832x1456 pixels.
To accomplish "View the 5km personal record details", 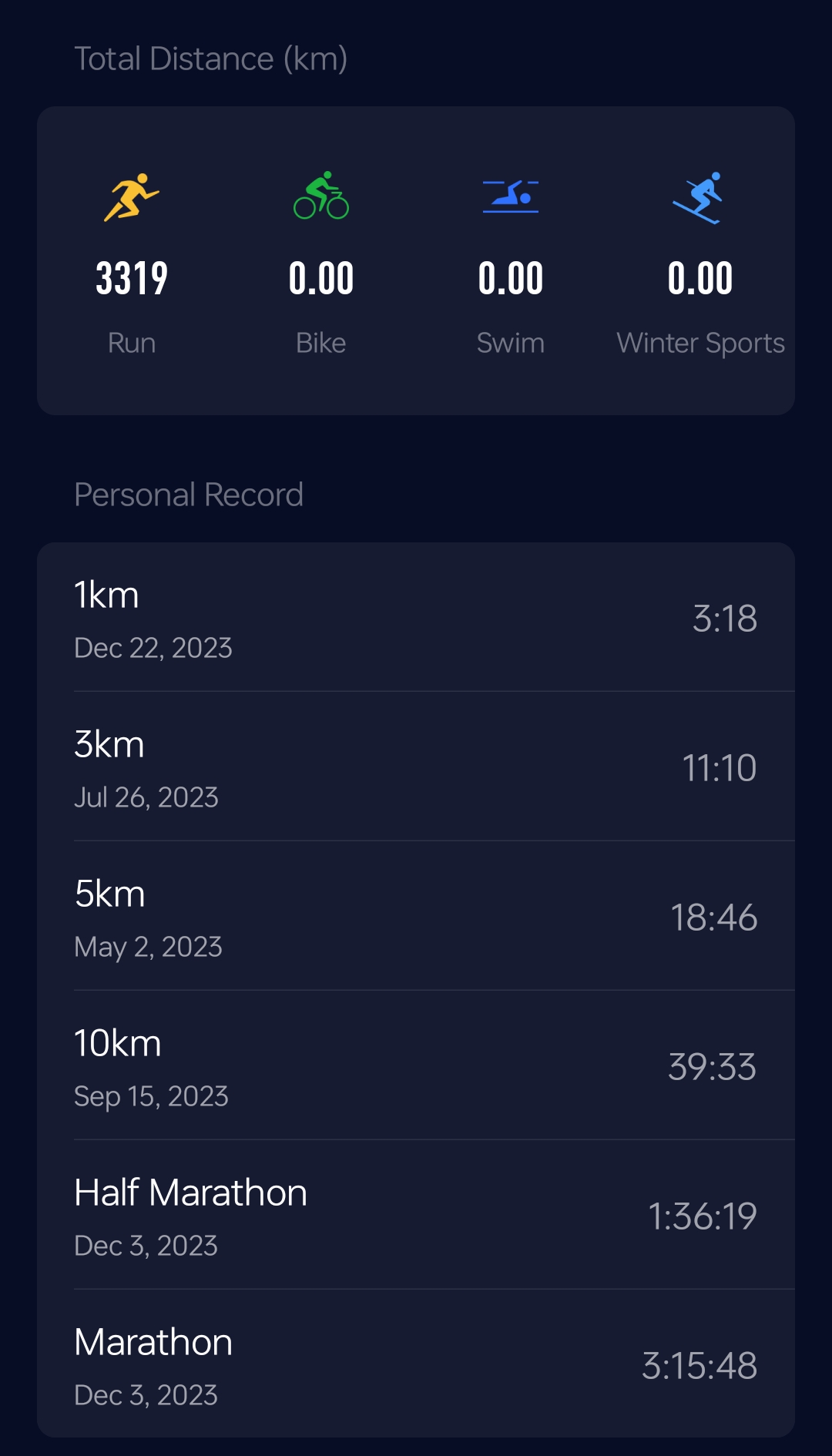I will pos(416,916).
